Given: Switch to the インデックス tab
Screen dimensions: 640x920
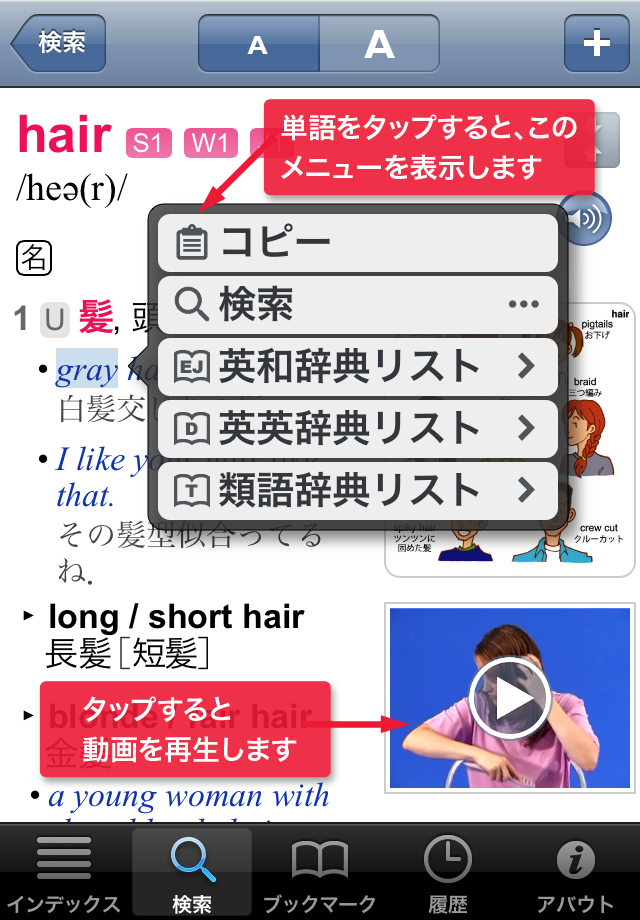Looking at the screenshot, I should 64,872.
